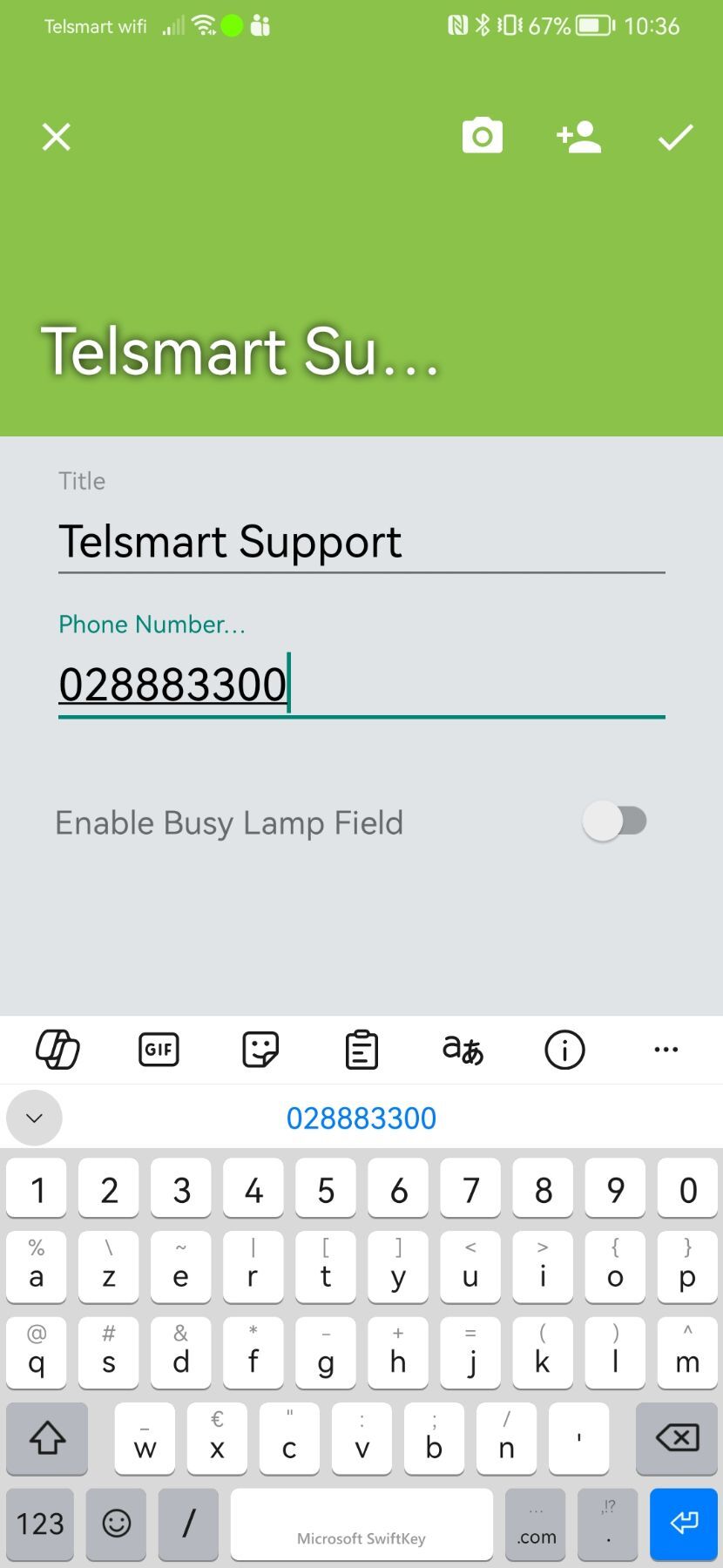The width and height of the screenshot is (723, 1568).
Task: Open the keyboard sticker panel
Action: pyautogui.click(x=260, y=1050)
